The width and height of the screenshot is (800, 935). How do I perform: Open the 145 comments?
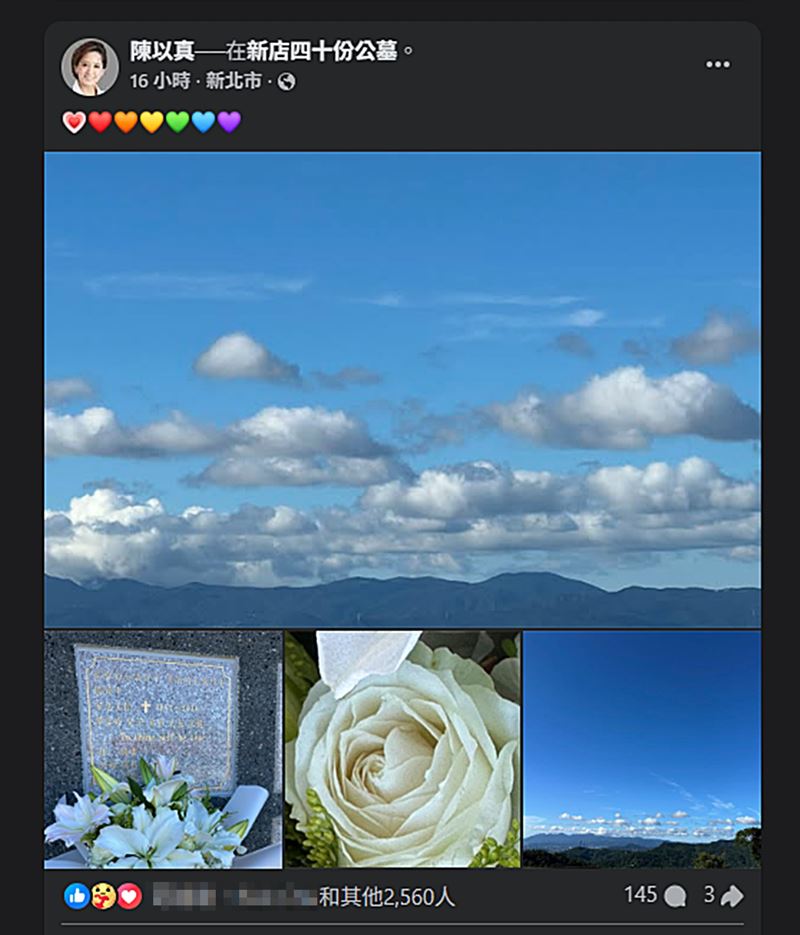point(655,895)
